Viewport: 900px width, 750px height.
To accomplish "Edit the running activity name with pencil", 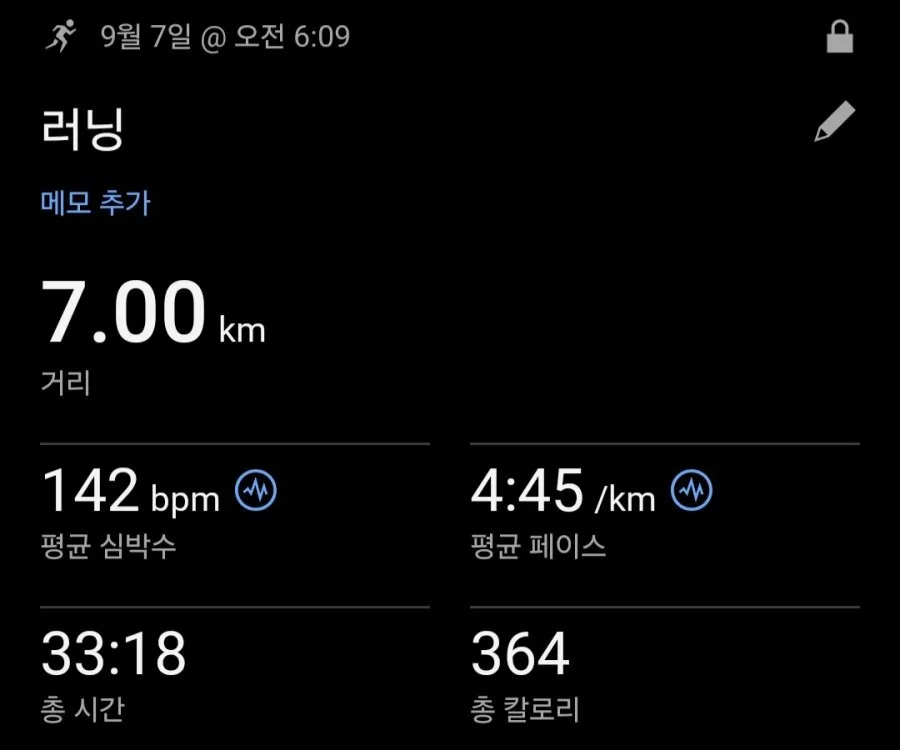I will pos(835,121).
